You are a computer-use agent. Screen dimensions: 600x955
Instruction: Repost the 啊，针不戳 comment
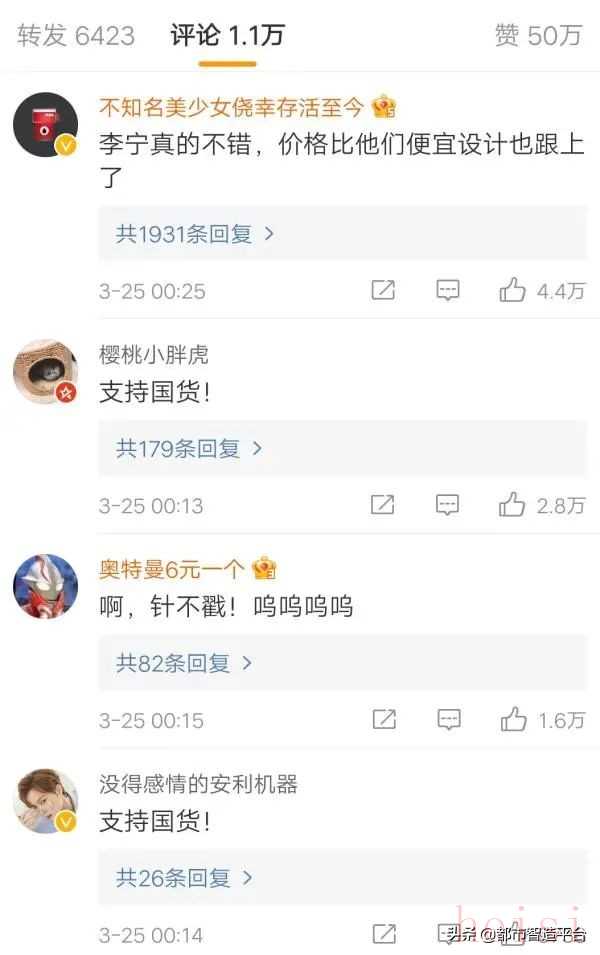coord(383,719)
